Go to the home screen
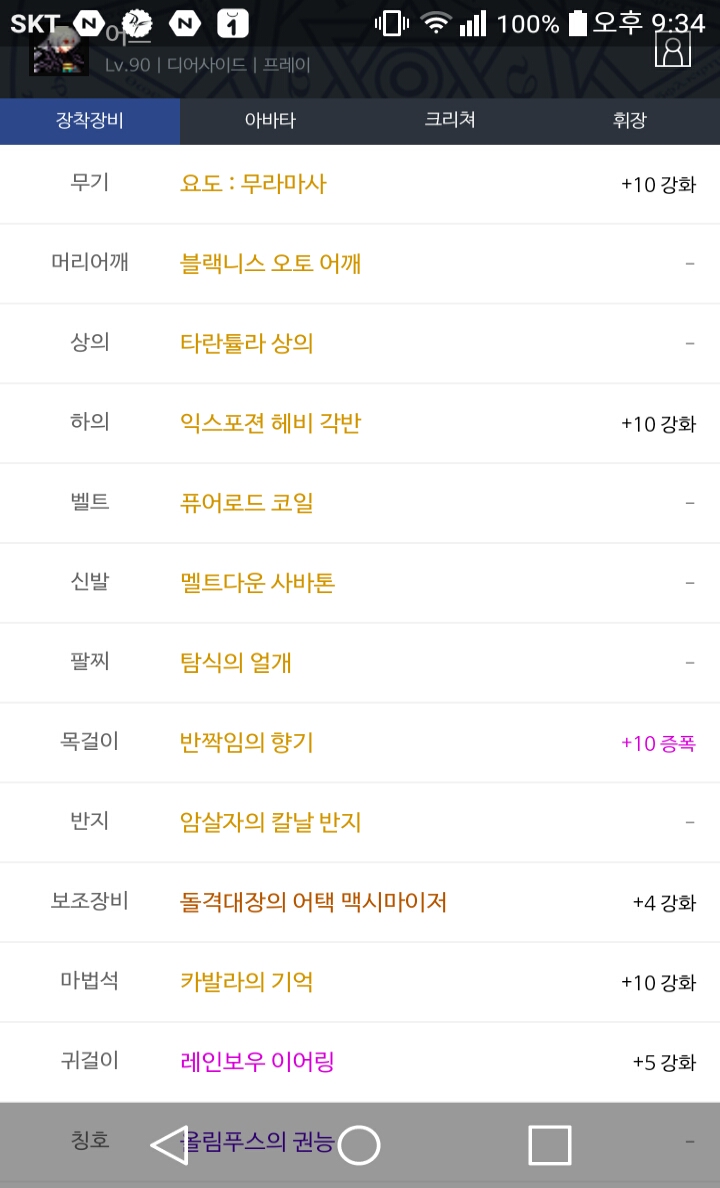This screenshot has width=720, height=1188. (x=359, y=1145)
